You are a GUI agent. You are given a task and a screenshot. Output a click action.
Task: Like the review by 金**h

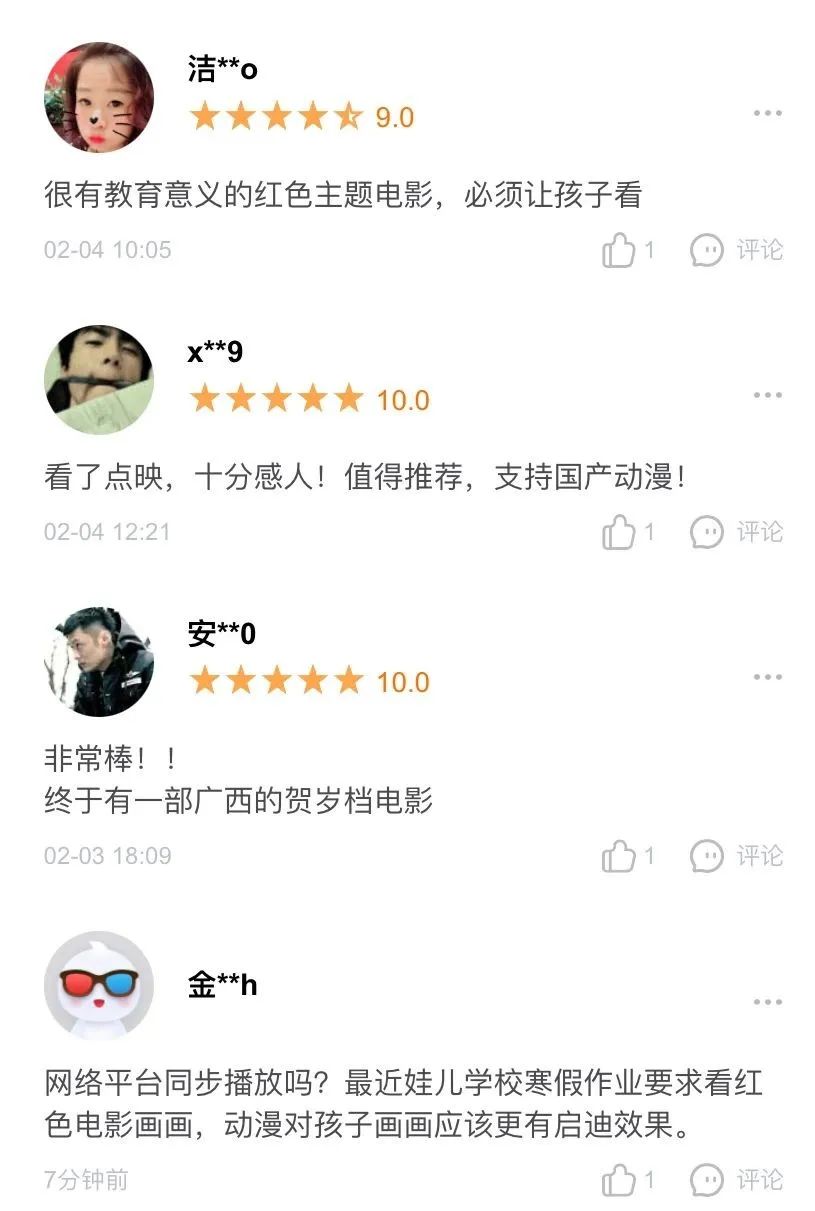point(619,1180)
